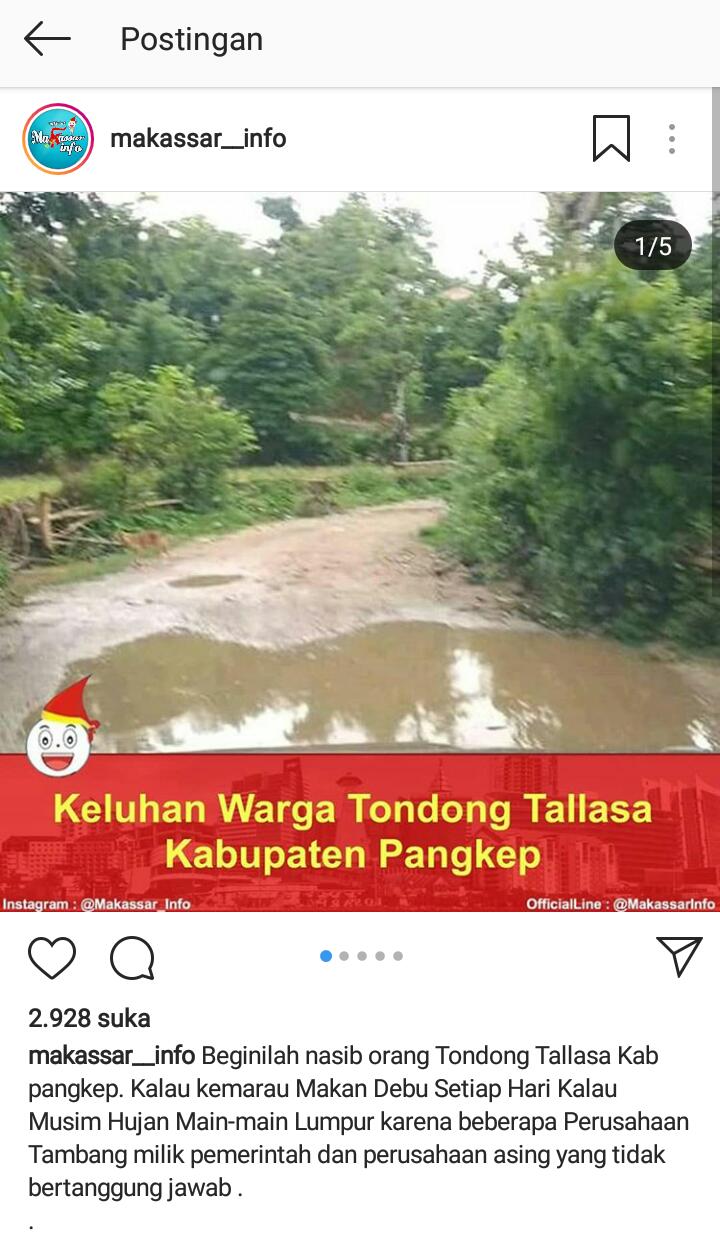Open the post overflow menu
Image resolution: width=720 pixels, height=1235 pixels.
coord(672,139)
